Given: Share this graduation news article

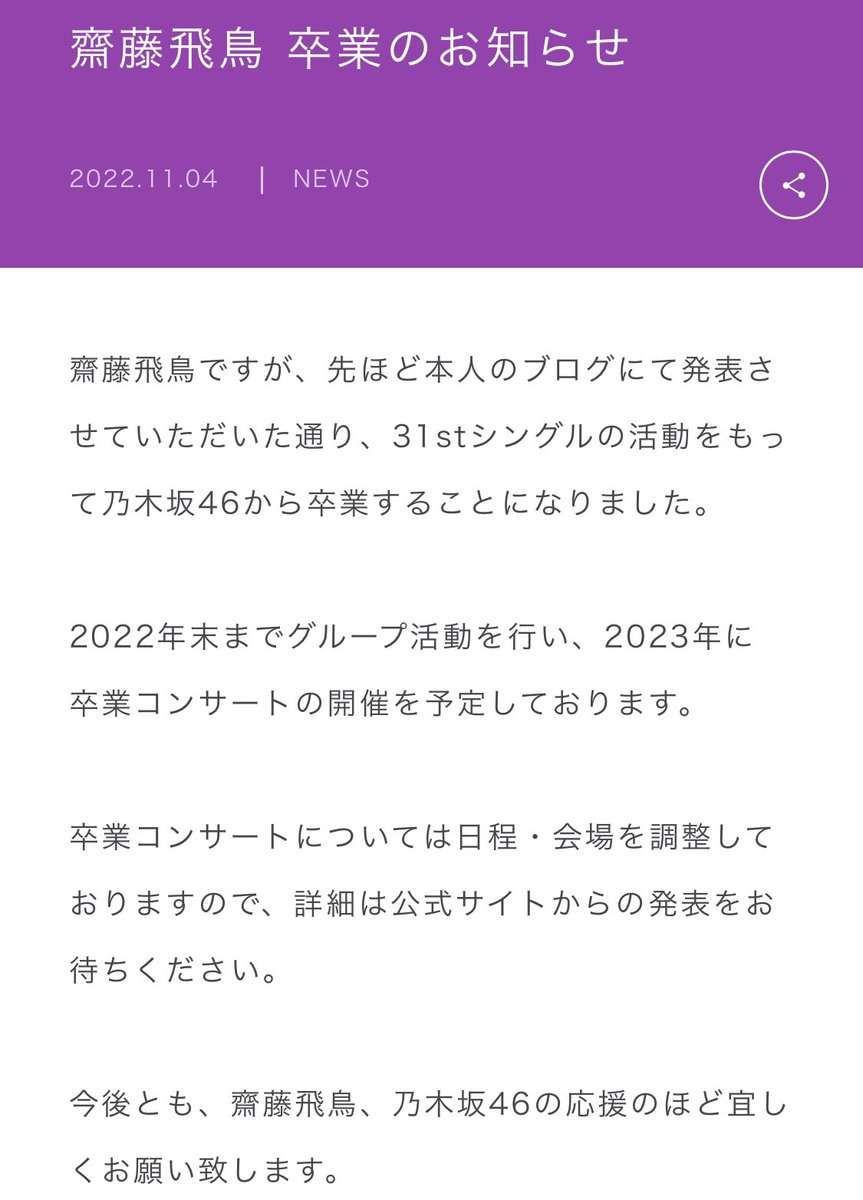Looking at the screenshot, I should coord(793,185).
